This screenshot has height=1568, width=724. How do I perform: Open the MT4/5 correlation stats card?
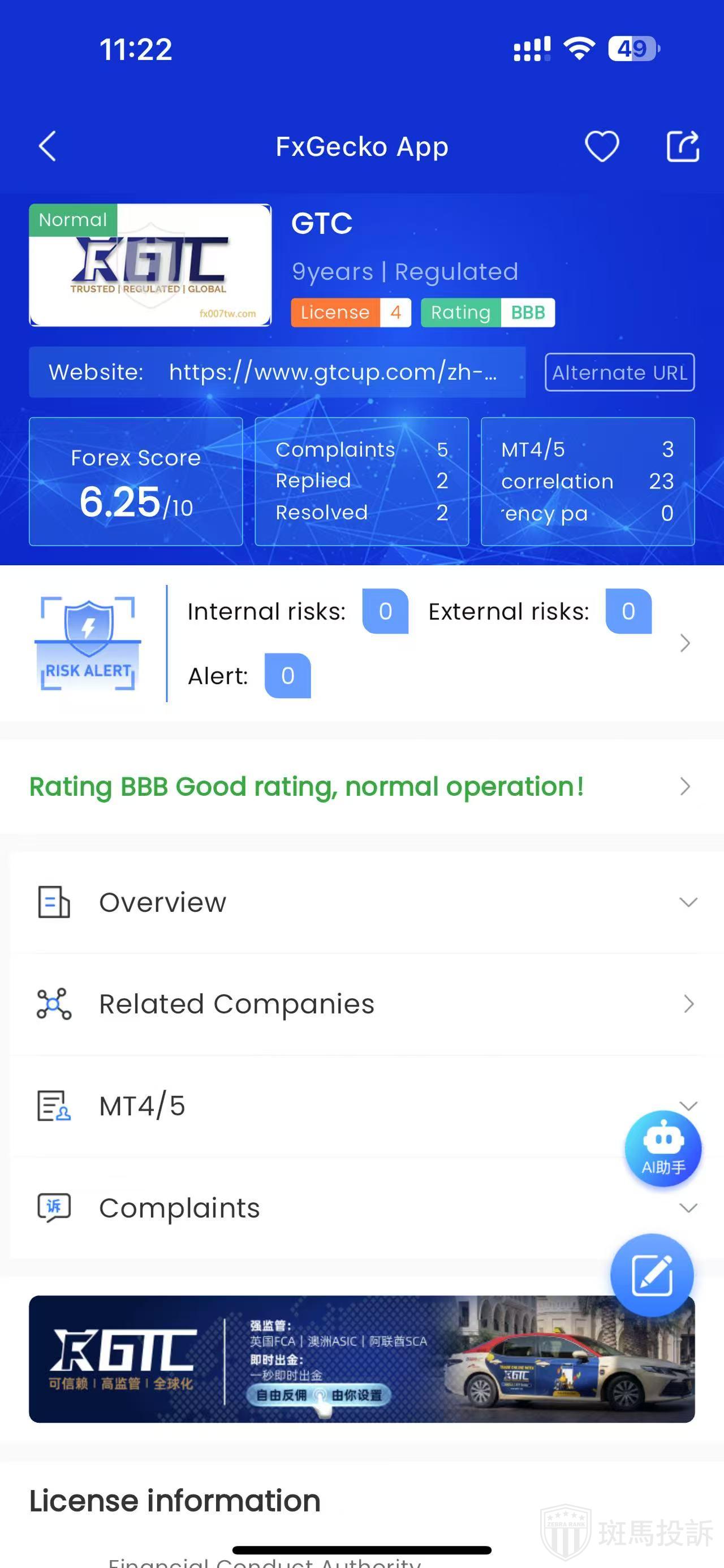(x=588, y=482)
